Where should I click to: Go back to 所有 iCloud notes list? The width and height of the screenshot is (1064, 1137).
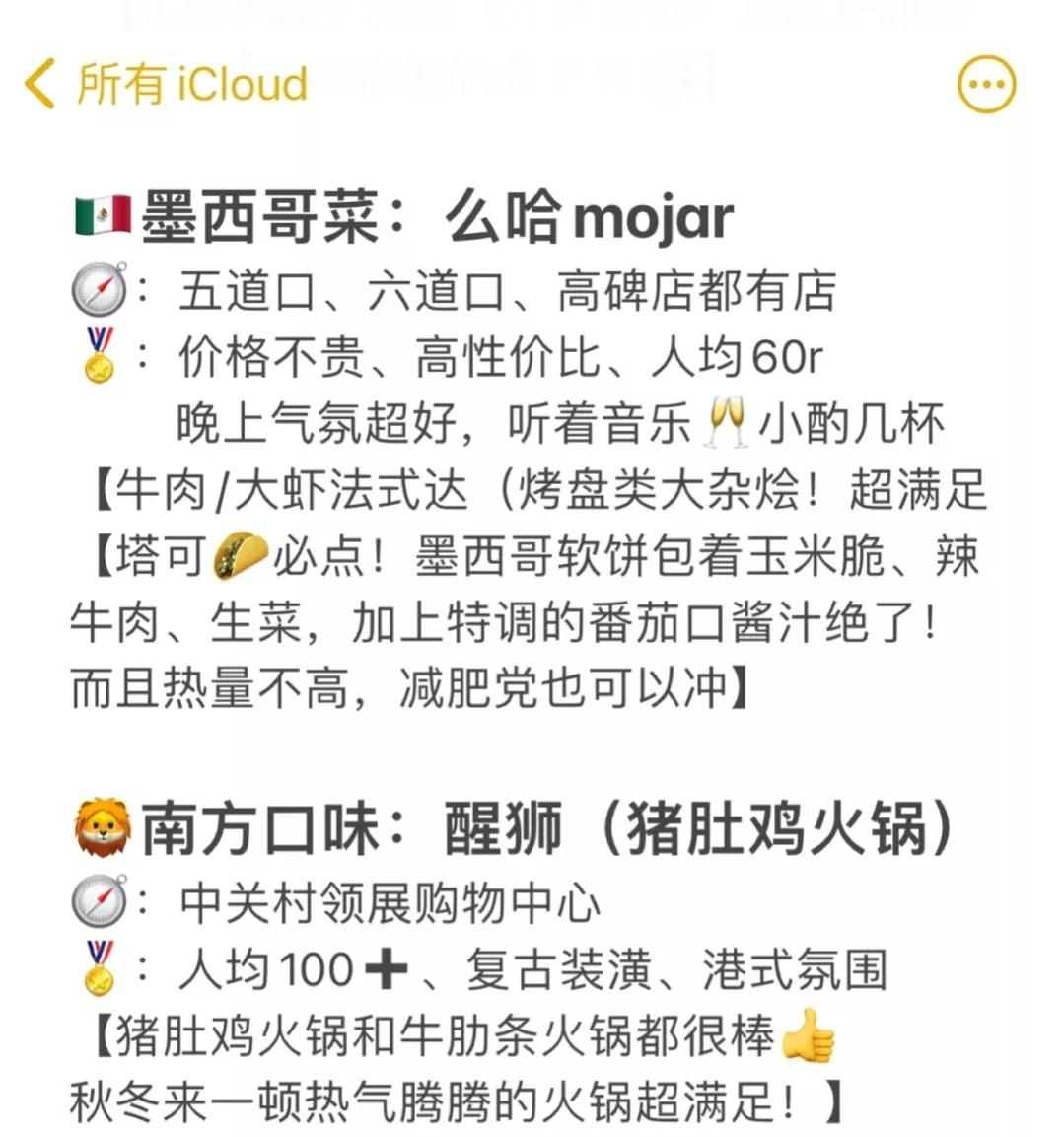(166, 84)
